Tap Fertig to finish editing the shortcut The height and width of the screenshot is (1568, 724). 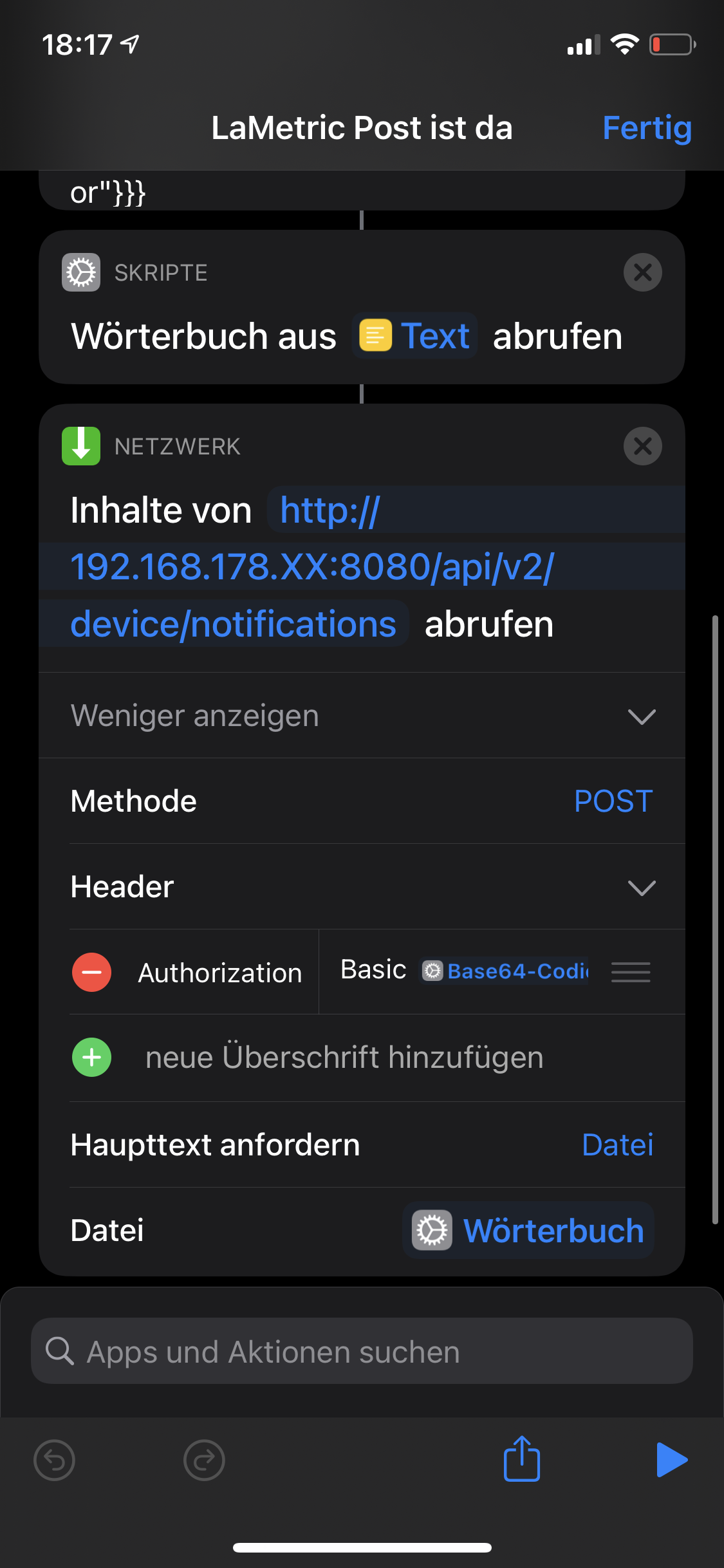coord(646,128)
